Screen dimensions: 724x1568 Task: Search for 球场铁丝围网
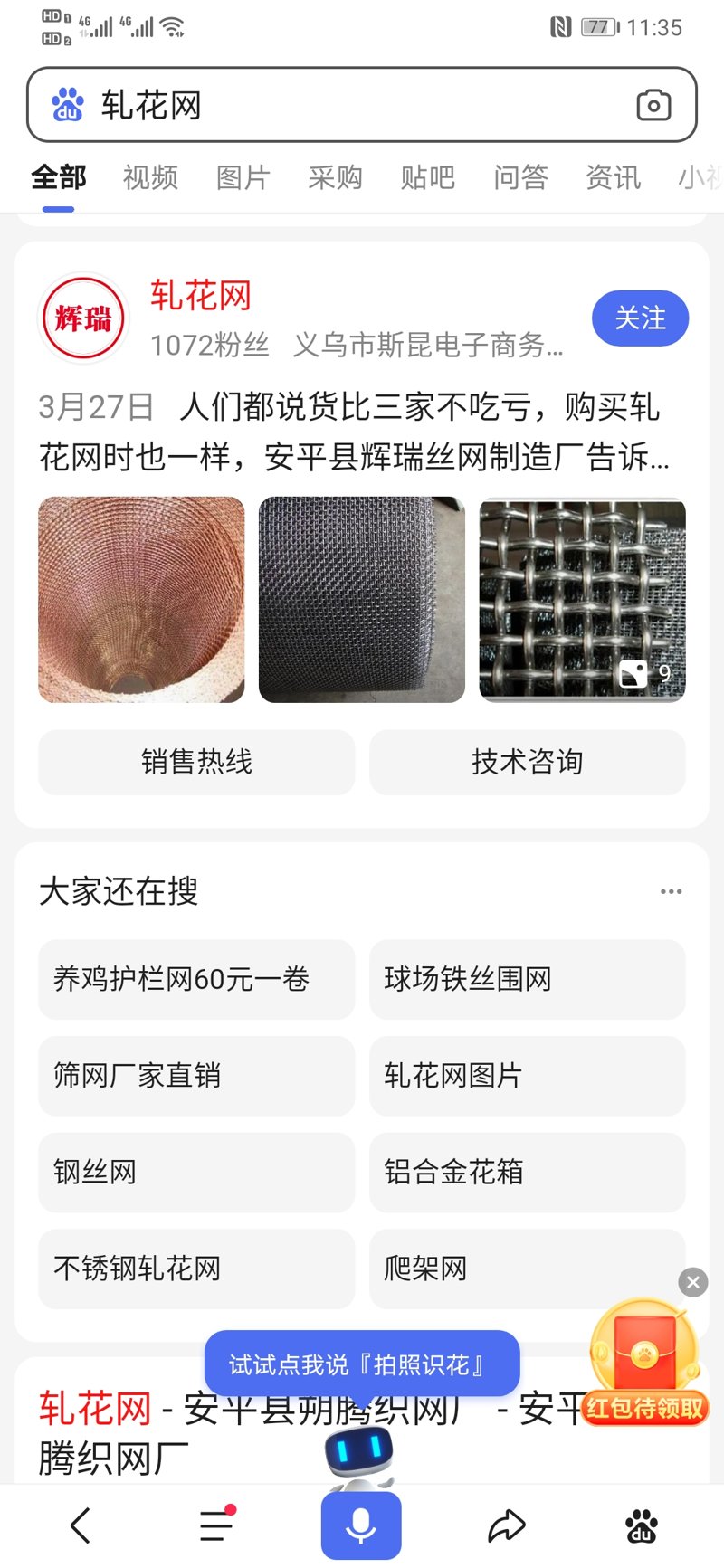(x=527, y=979)
